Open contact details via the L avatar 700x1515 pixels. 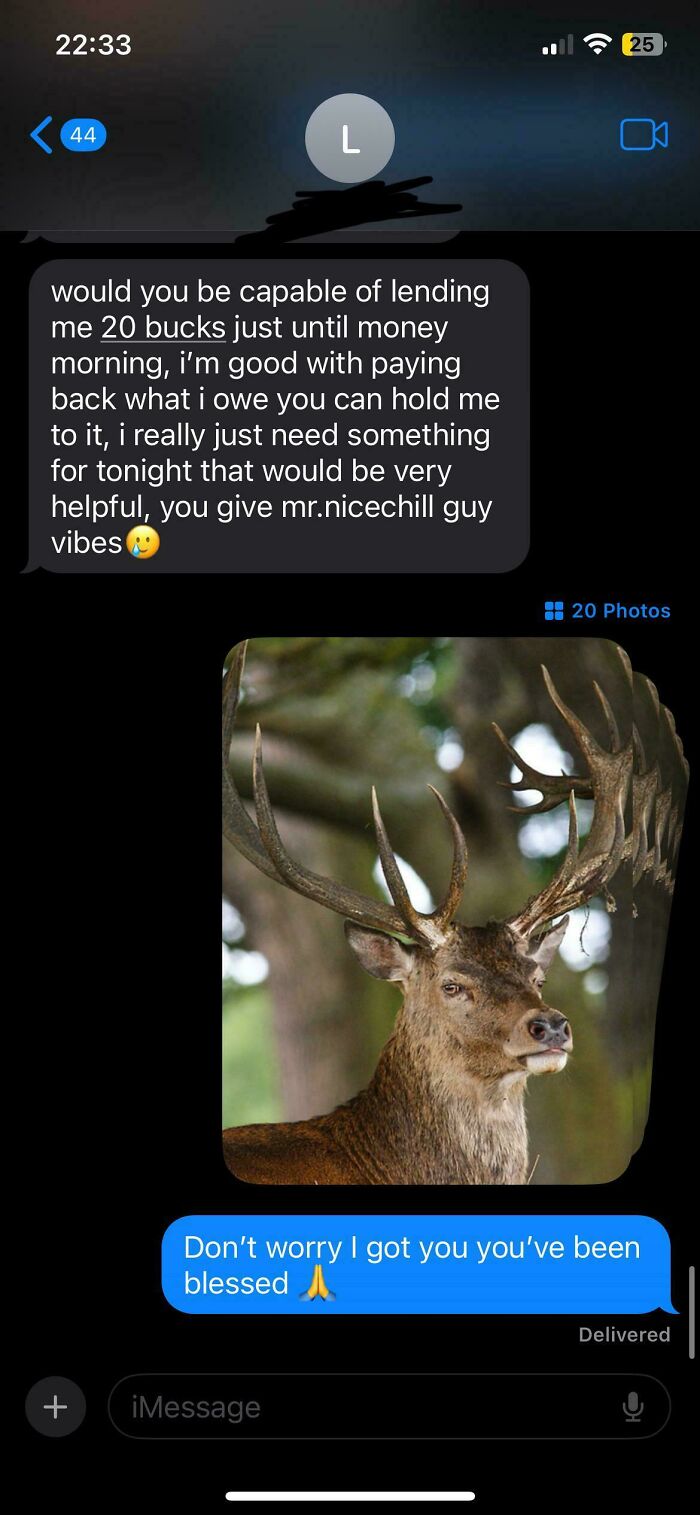350,138
